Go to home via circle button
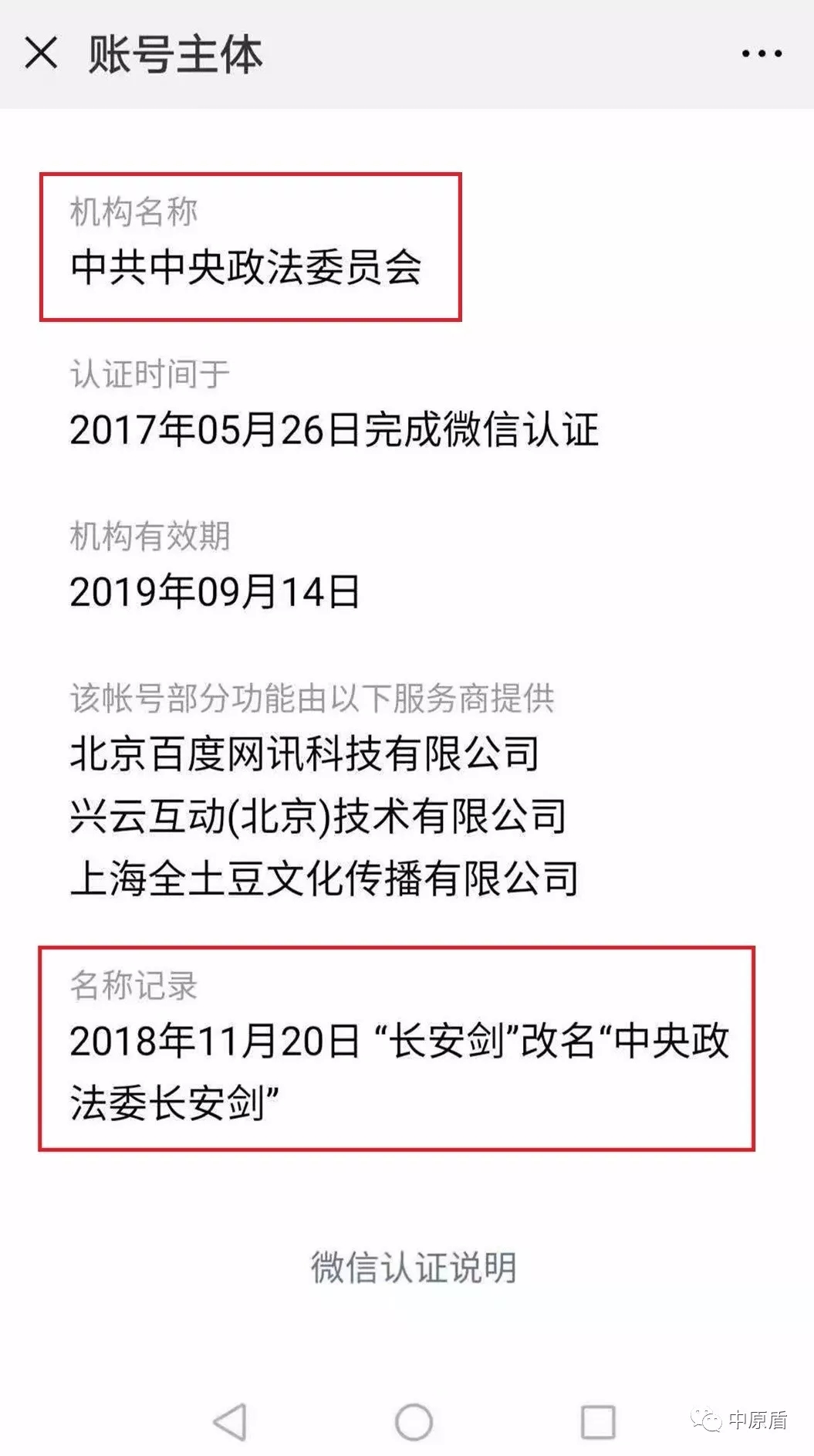Viewport: 814px width, 1456px height. click(414, 1421)
